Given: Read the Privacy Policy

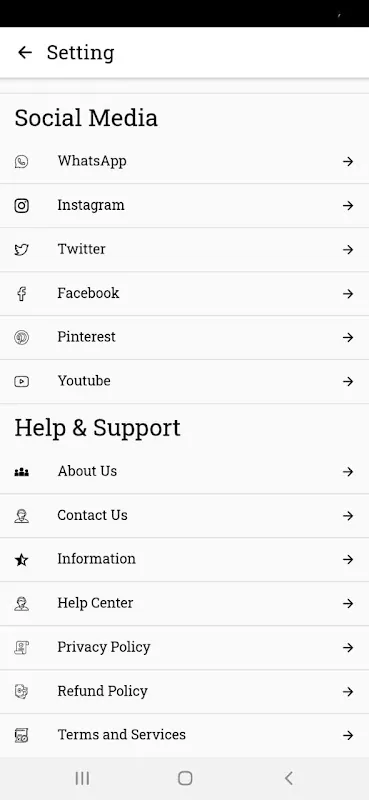Looking at the screenshot, I should (x=184, y=647).
